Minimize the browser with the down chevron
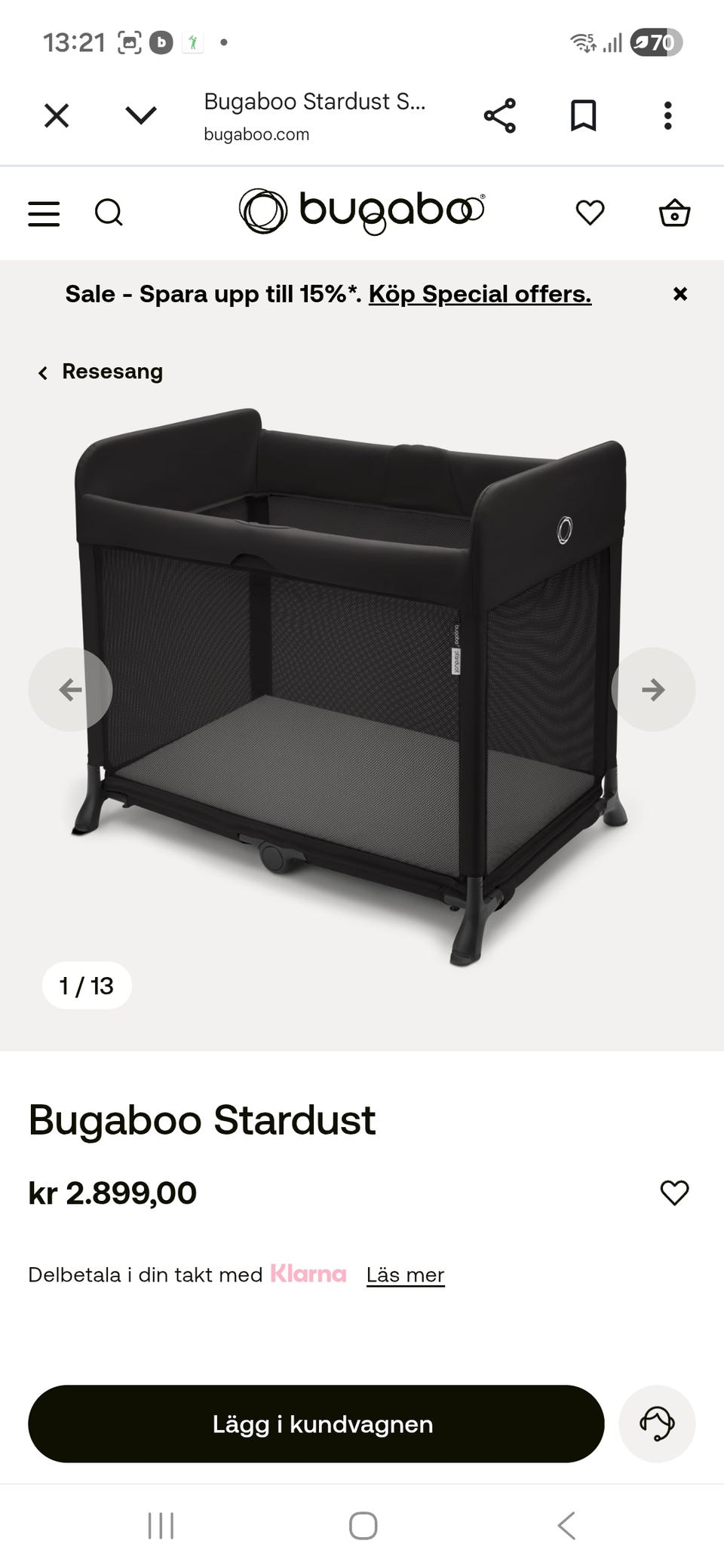 [x=141, y=116]
